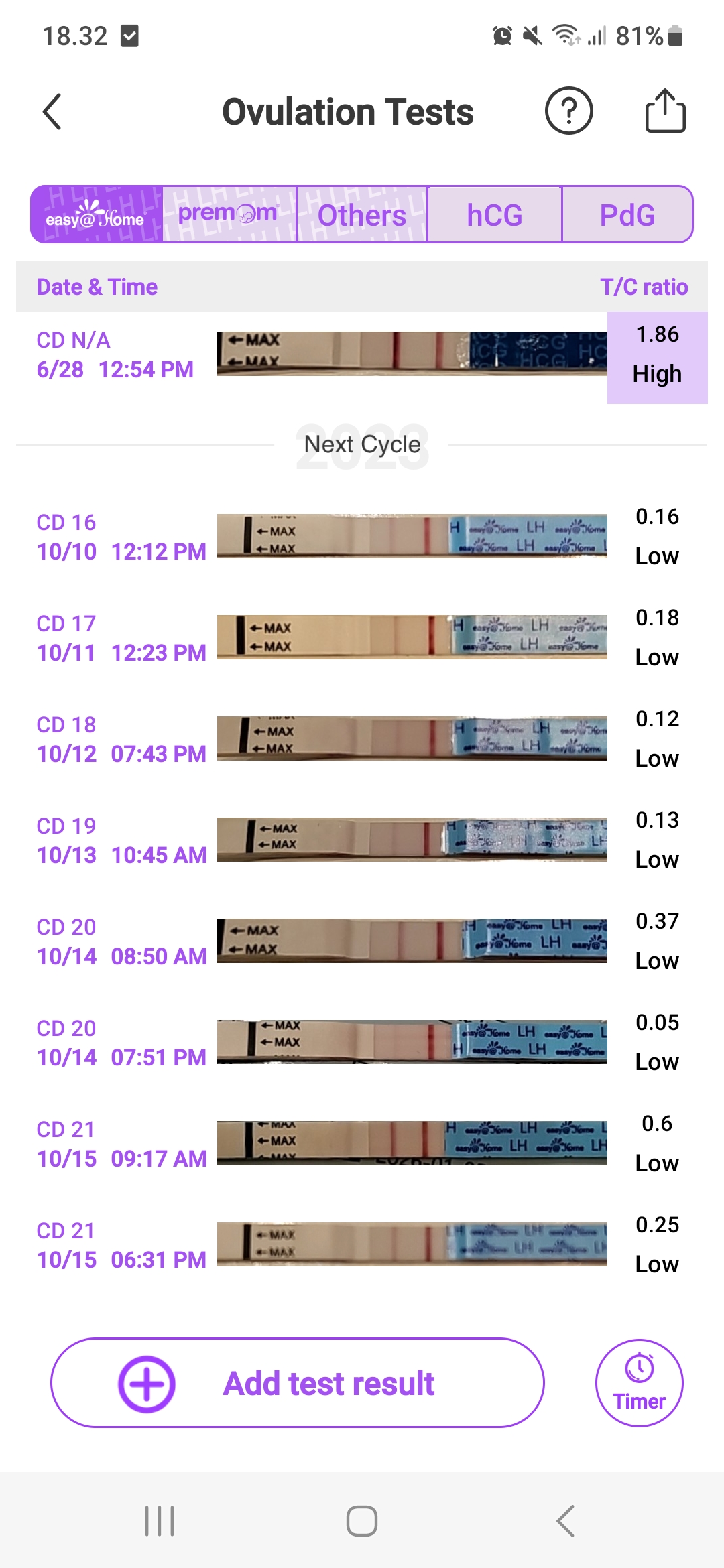
Task: Add a new test result
Action: click(298, 1383)
